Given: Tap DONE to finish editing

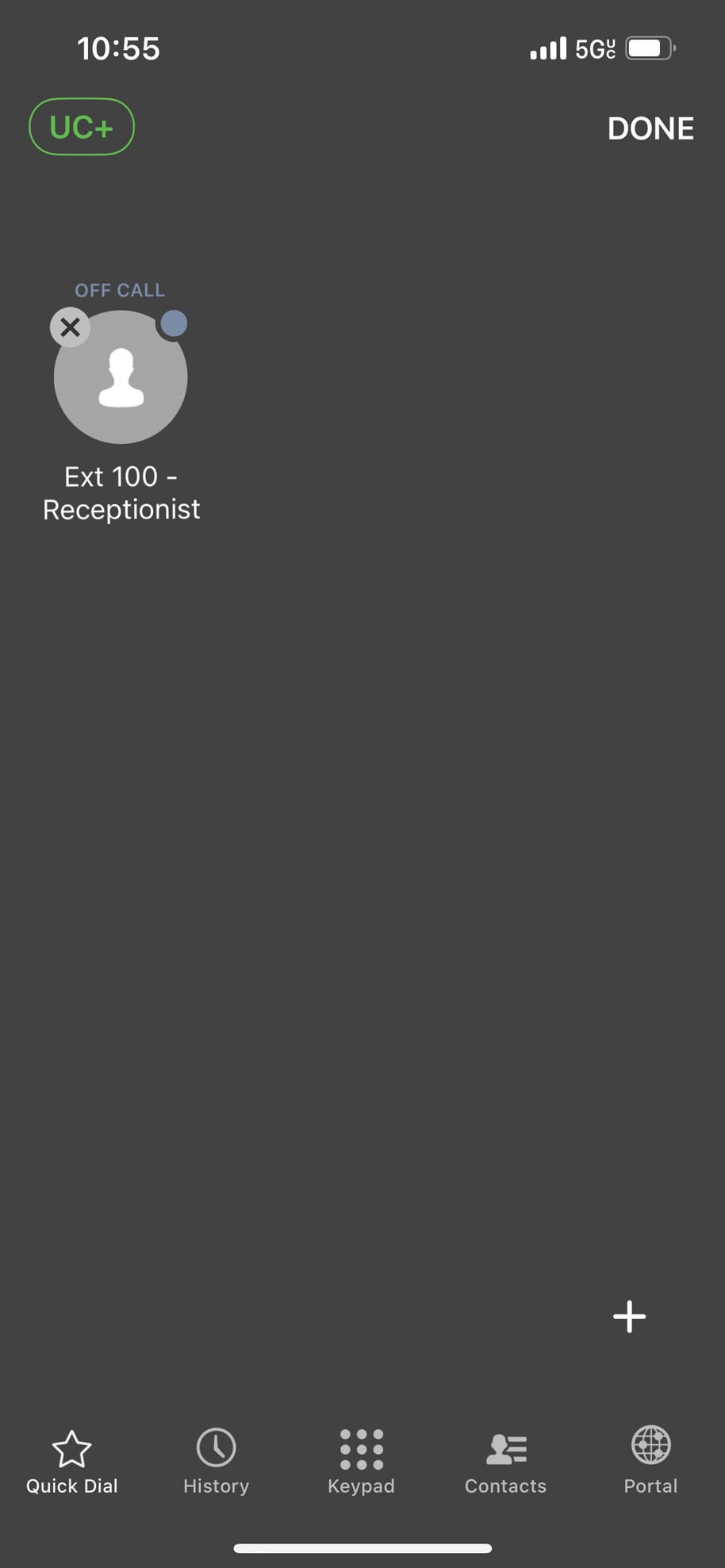Looking at the screenshot, I should coord(650,128).
